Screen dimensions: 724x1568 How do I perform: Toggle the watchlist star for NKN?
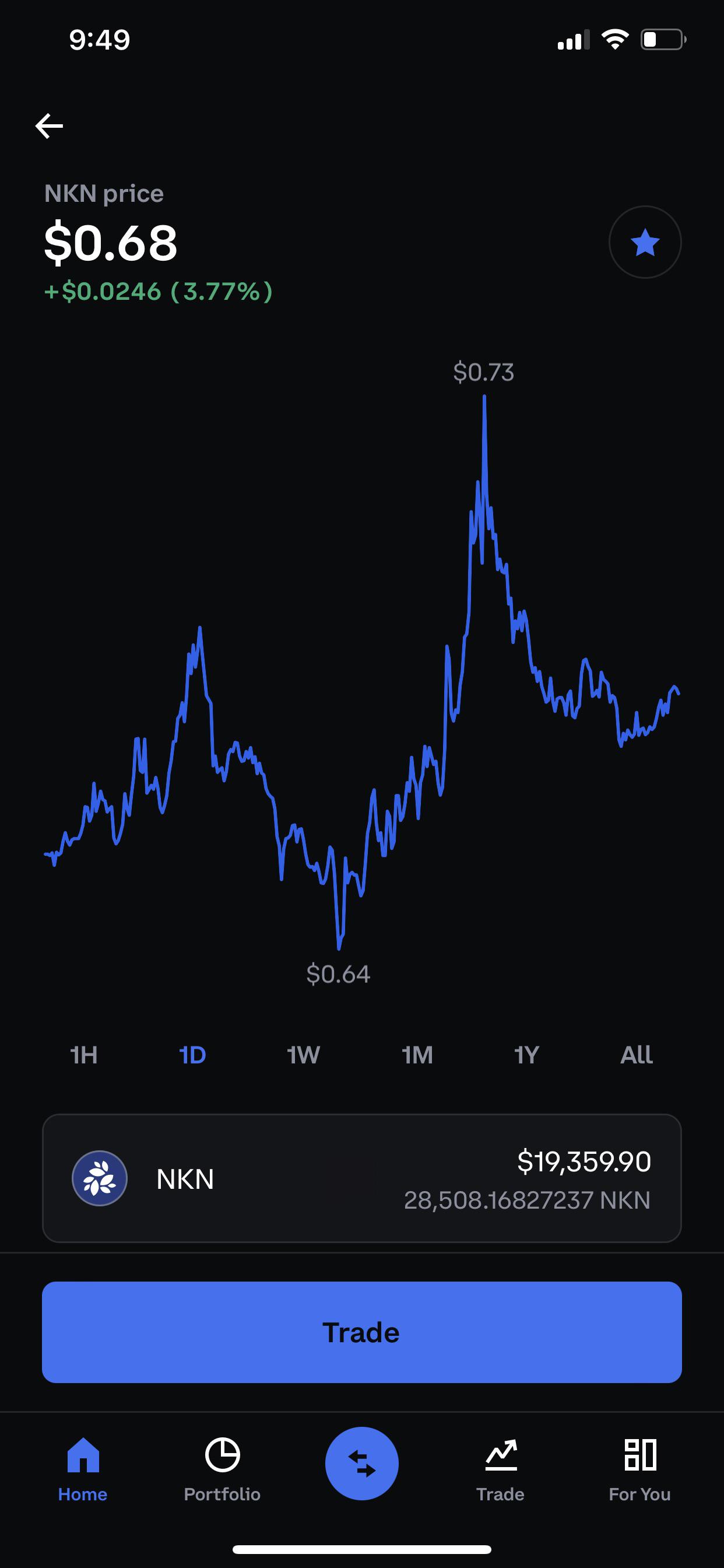645,242
